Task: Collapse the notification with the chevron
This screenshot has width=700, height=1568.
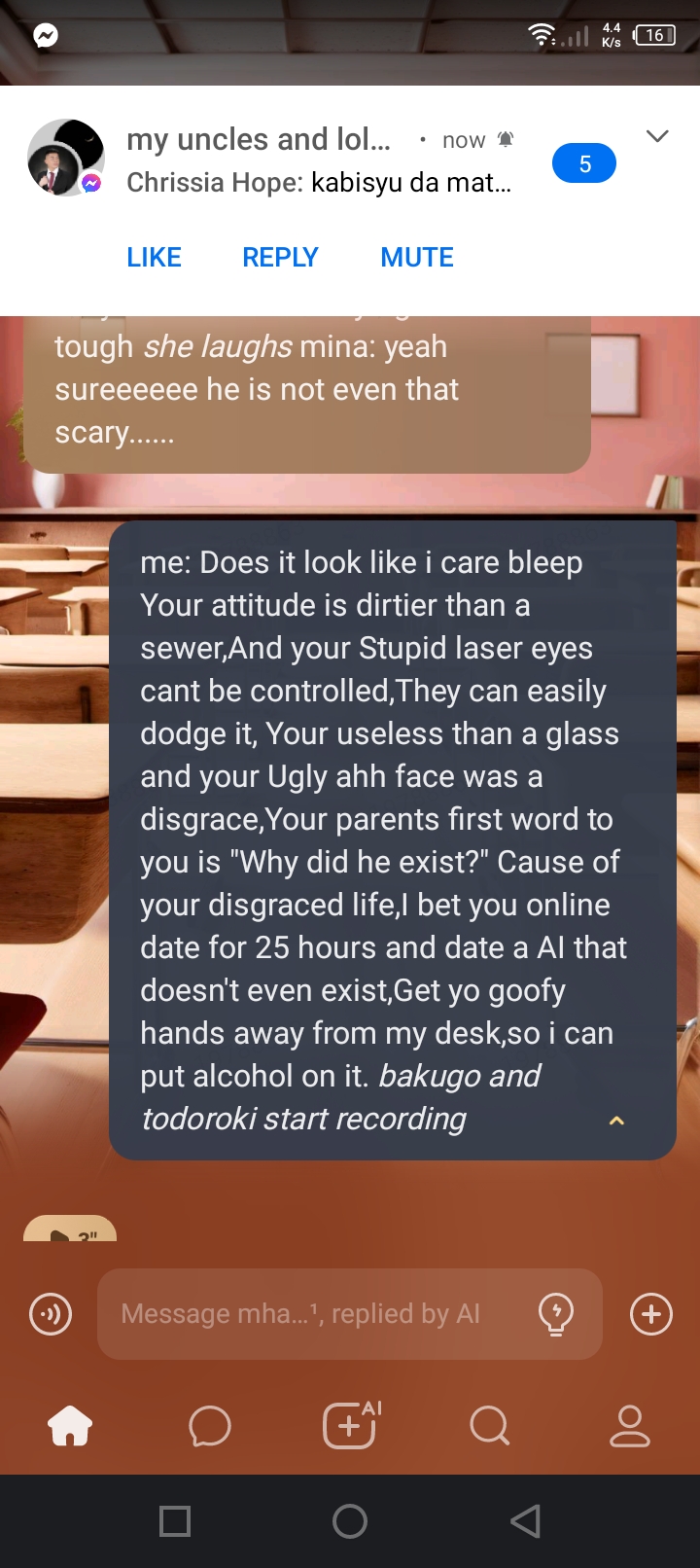Action: [x=657, y=136]
